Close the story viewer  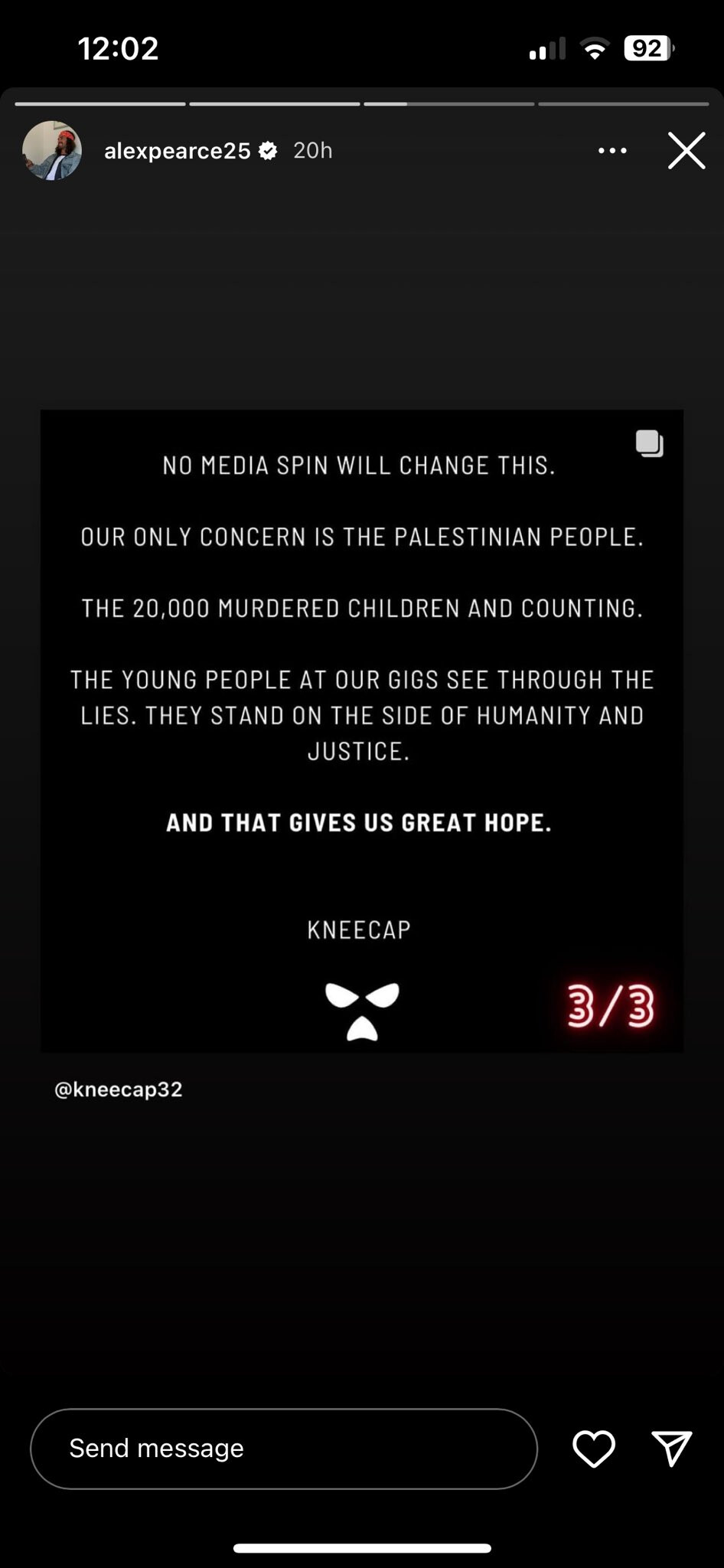coord(686,150)
